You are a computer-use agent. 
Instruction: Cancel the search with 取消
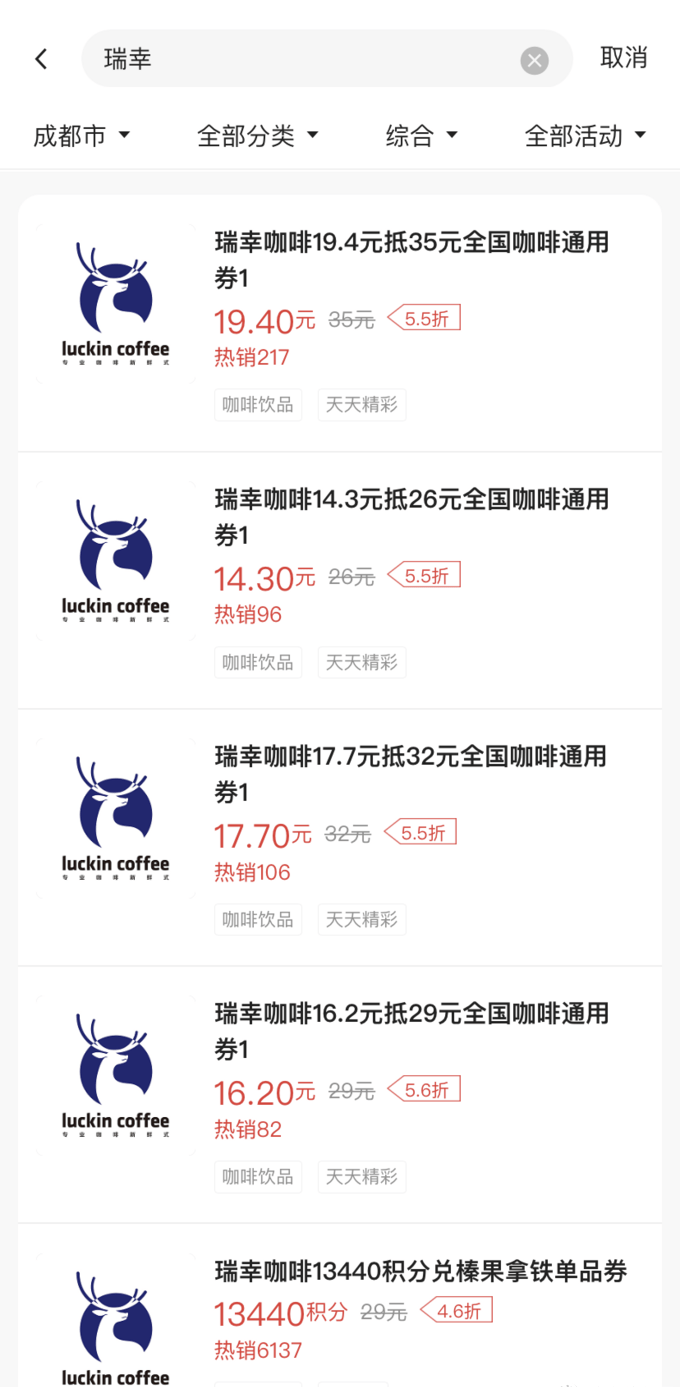coord(624,58)
